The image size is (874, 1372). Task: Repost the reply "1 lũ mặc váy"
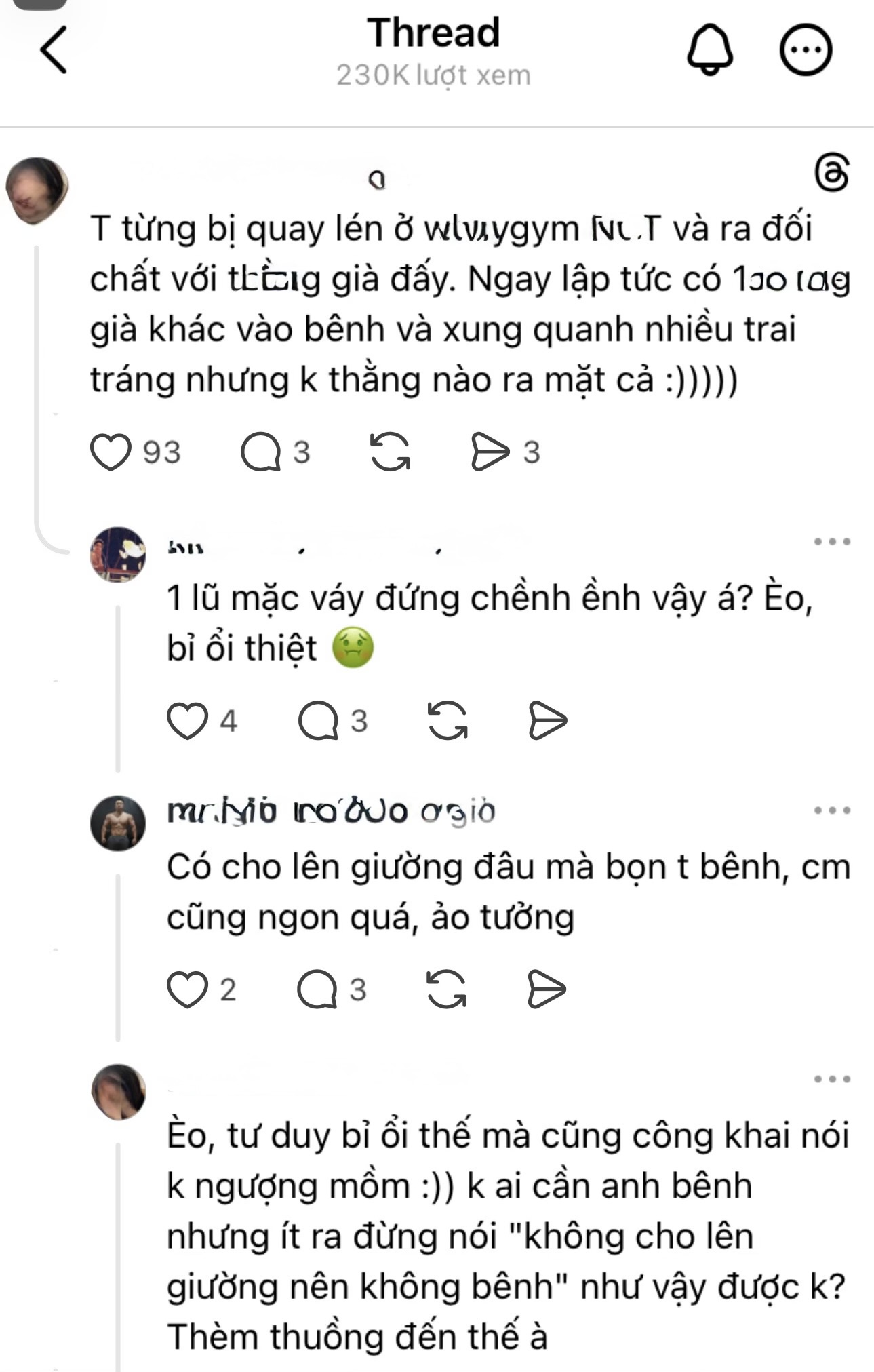click(448, 720)
